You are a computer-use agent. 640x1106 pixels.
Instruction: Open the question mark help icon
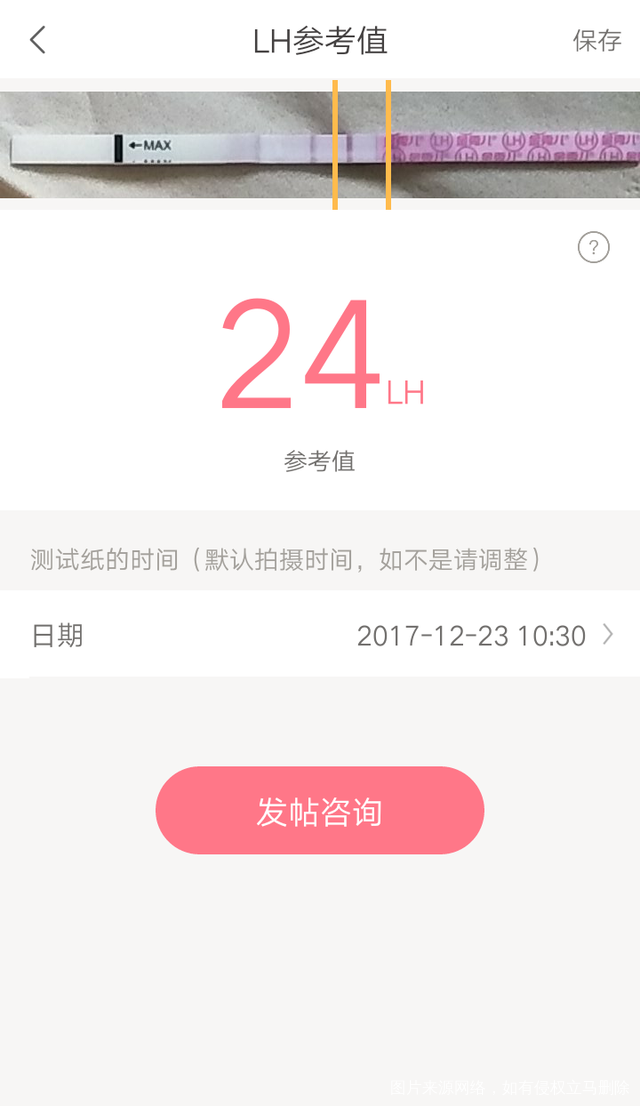pyautogui.click(x=593, y=247)
